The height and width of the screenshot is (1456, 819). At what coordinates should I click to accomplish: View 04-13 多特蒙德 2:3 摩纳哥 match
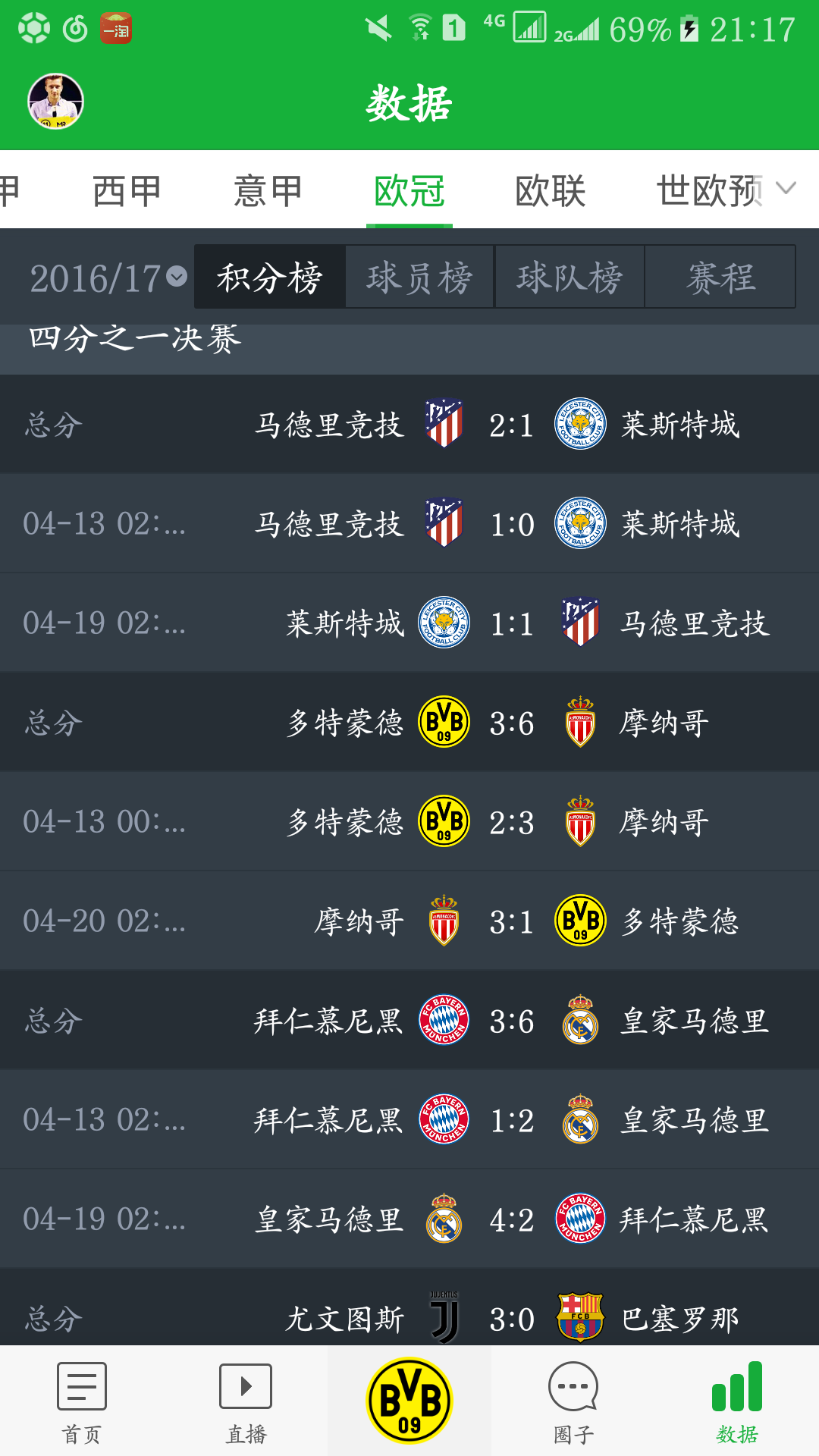(x=409, y=822)
